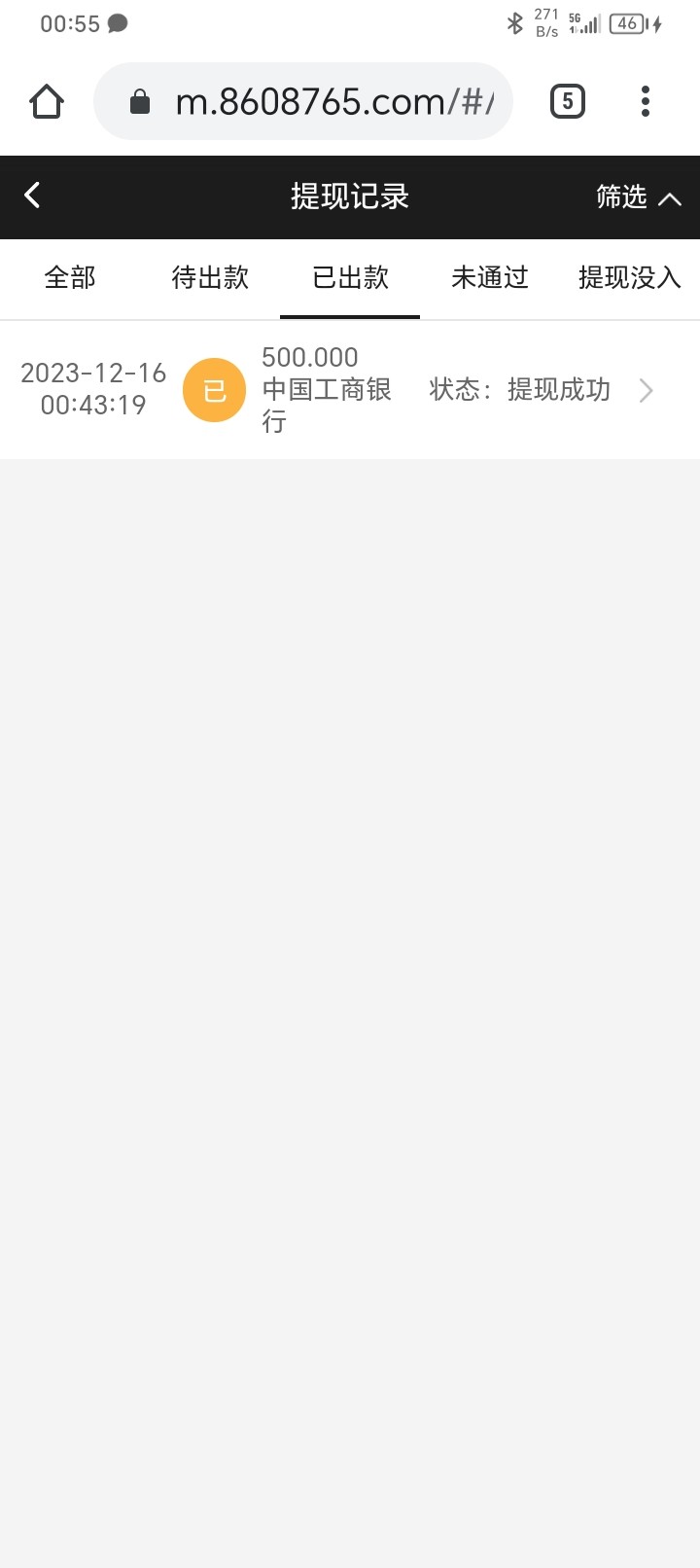Open the browser overflow menu
Image resolution: width=700 pixels, height=1568 pixels.
click(x=646, y=101)
